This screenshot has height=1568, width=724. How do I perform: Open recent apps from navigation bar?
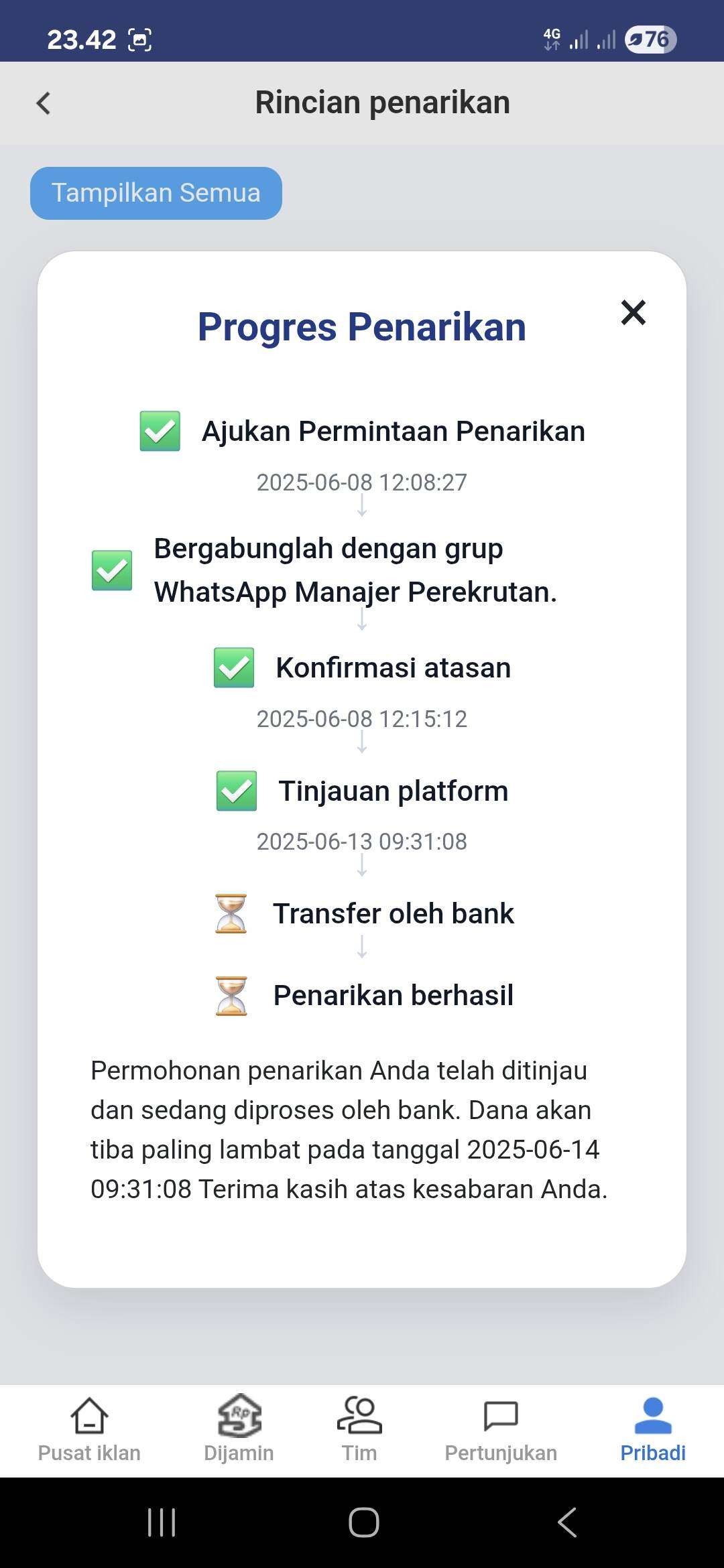(162, 1522)
